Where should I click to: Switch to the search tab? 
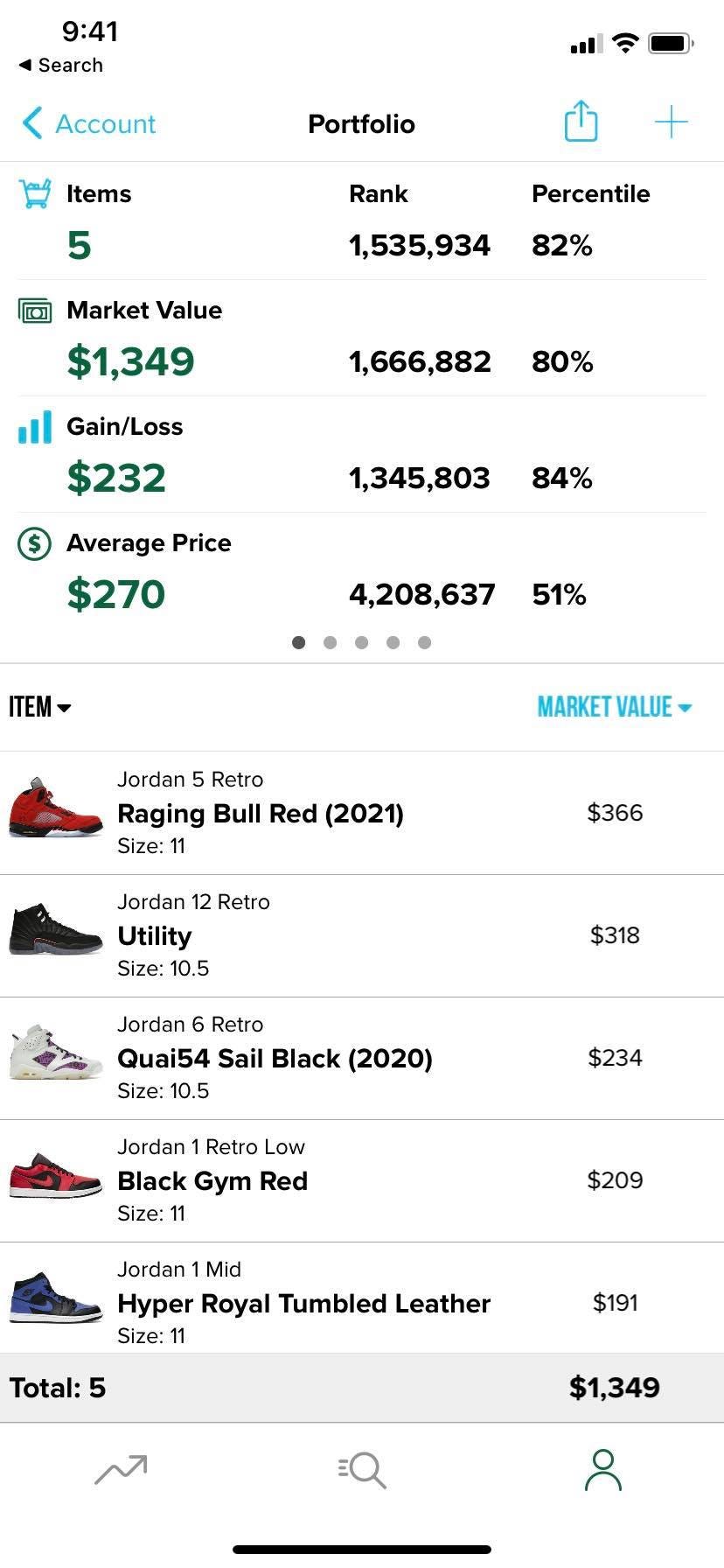click(362, 1470)
